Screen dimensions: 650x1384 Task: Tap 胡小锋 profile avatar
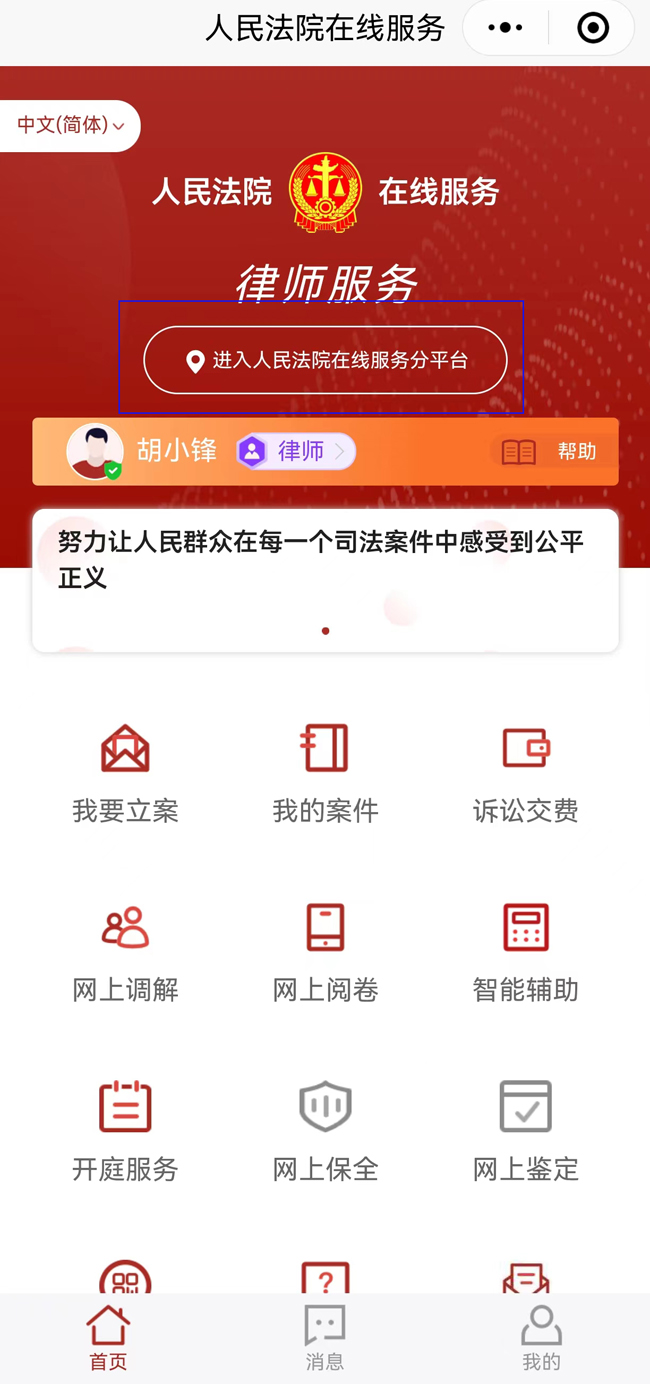point(95,451)
